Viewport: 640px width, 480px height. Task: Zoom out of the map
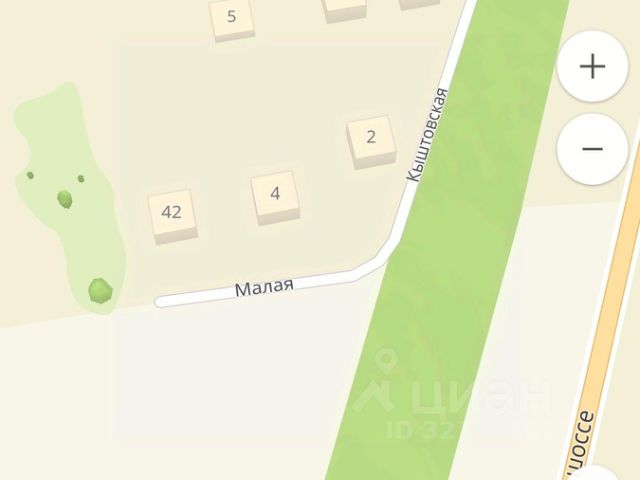tap(593, 149)
